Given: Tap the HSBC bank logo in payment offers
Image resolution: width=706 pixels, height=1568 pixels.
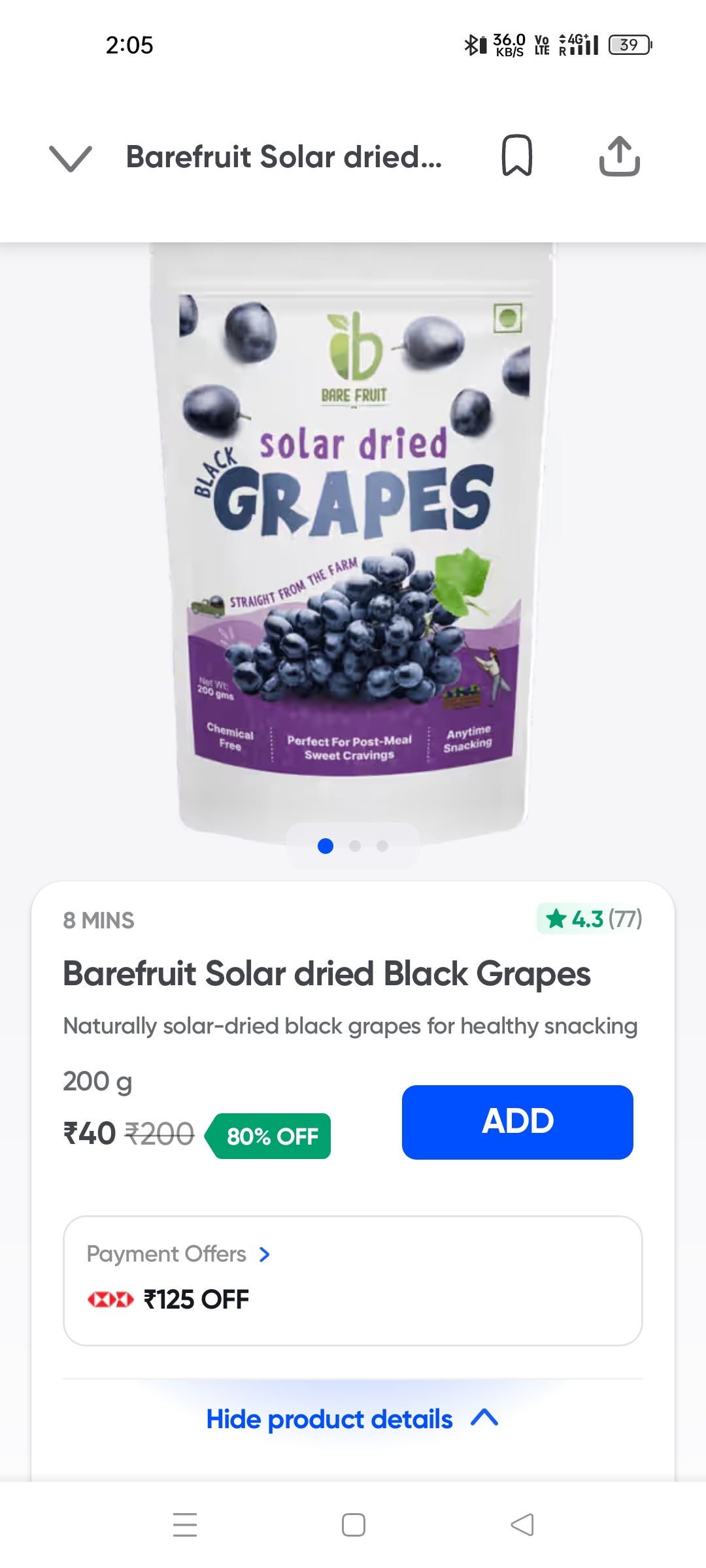Looking at the screenshot, I should (x=110, y=1299).
